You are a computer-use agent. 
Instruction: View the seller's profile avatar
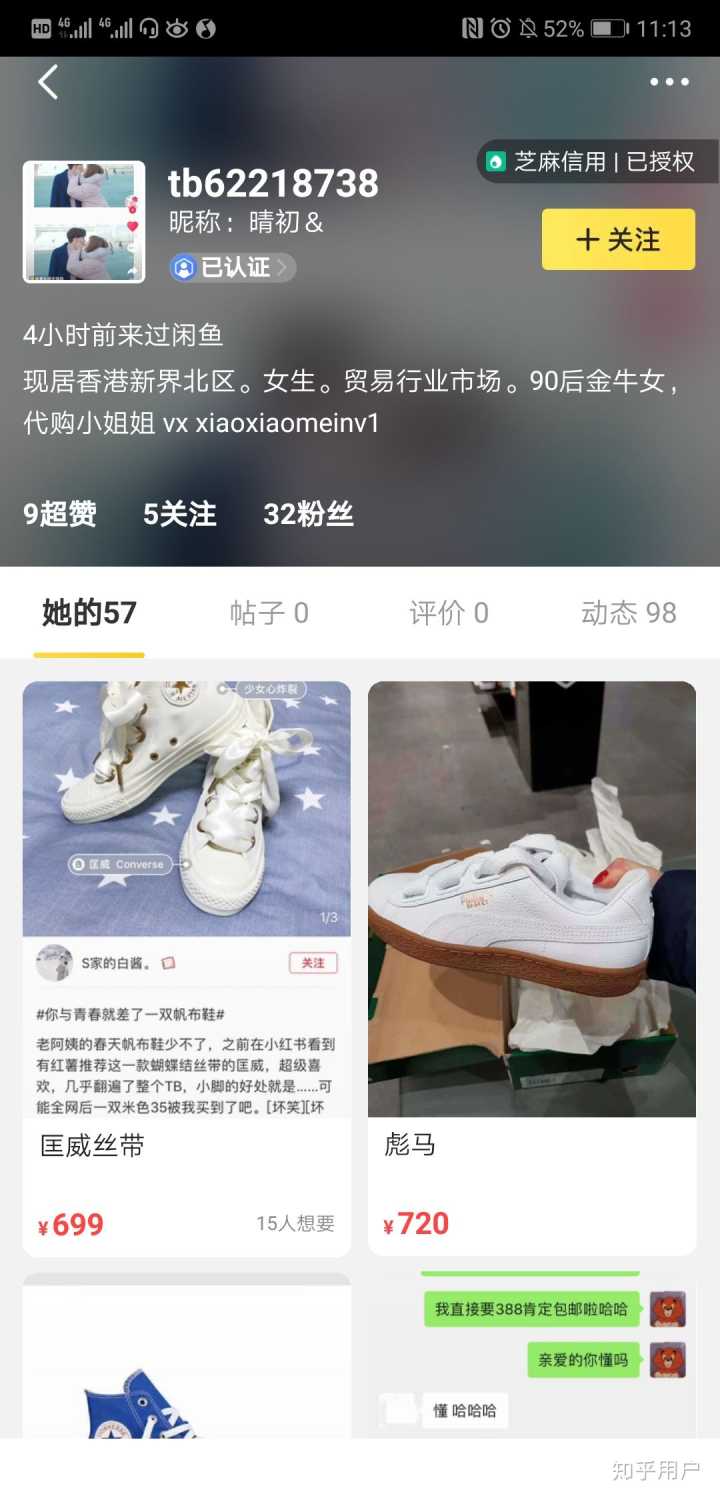pos(84,222)
